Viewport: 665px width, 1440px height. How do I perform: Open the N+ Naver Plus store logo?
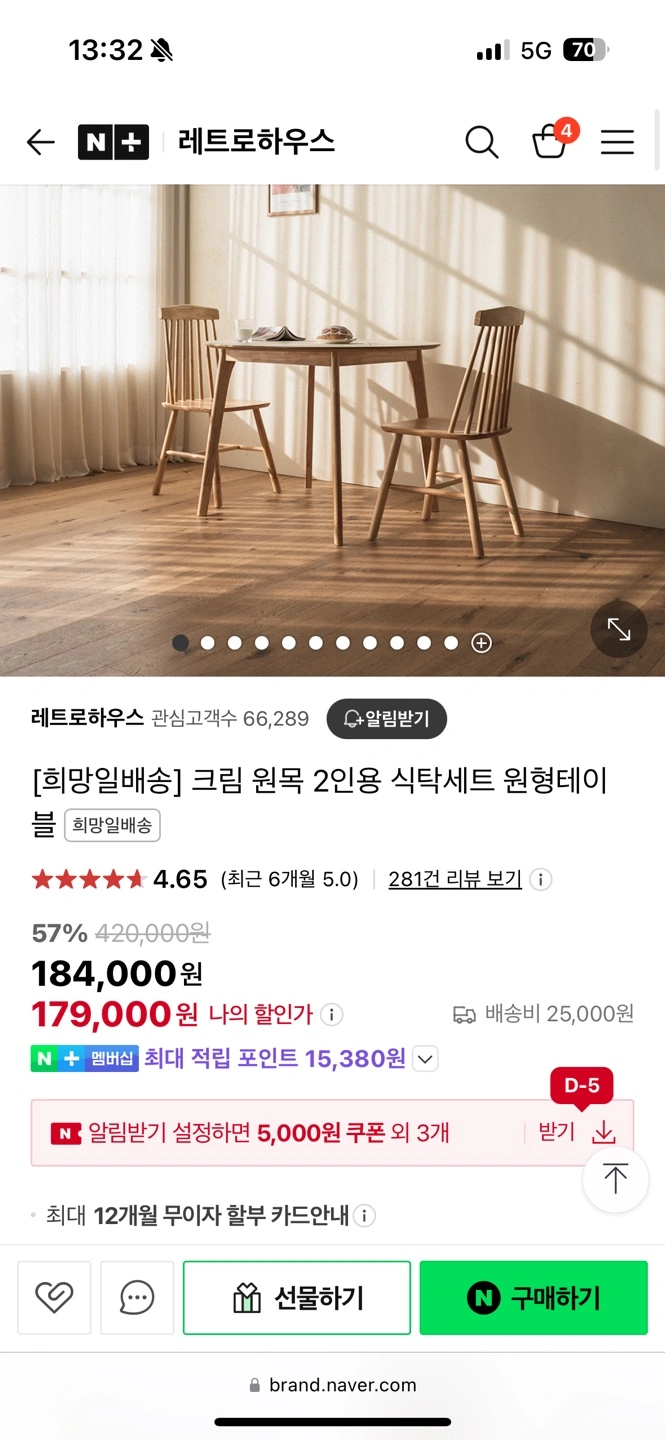[113, 142]
